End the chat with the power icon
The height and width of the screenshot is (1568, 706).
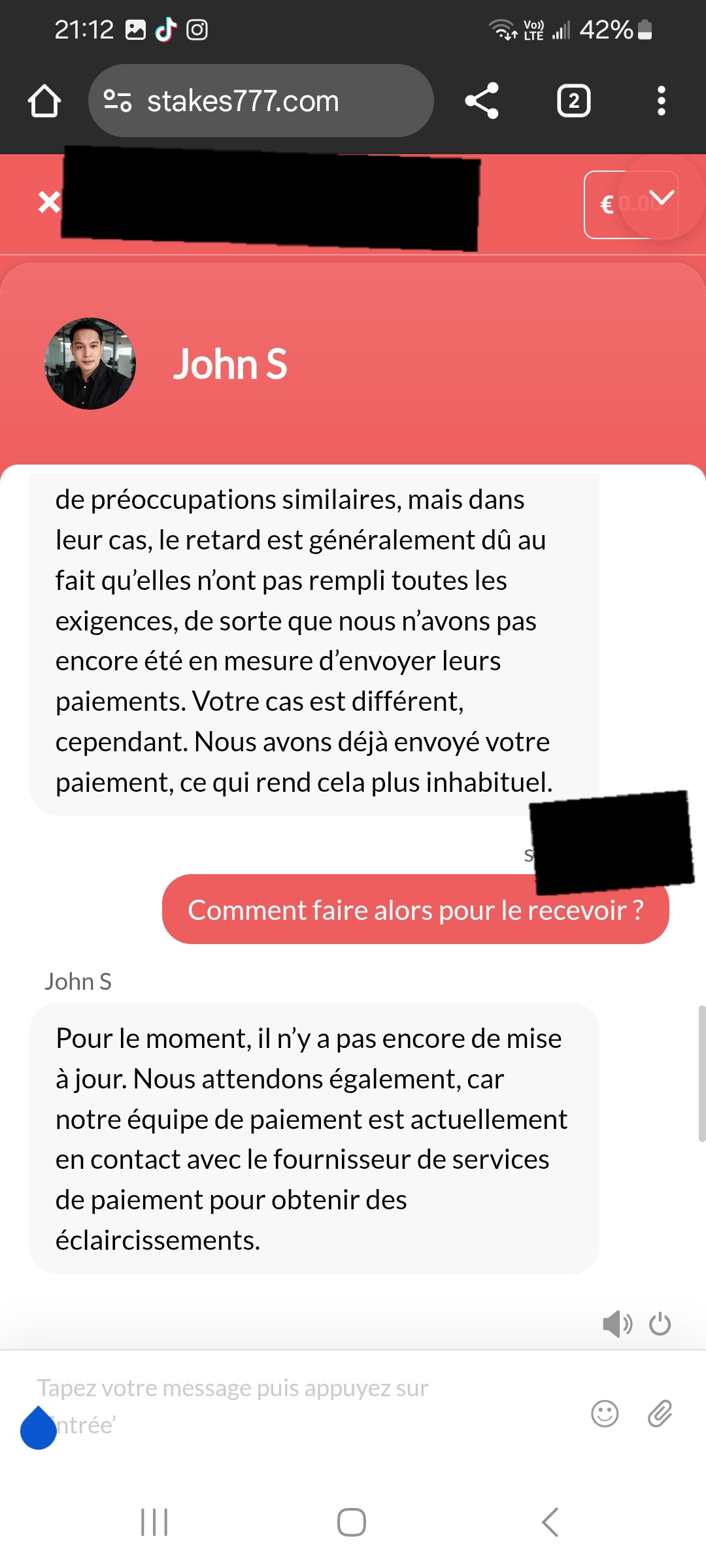(x=660, y=1324)
